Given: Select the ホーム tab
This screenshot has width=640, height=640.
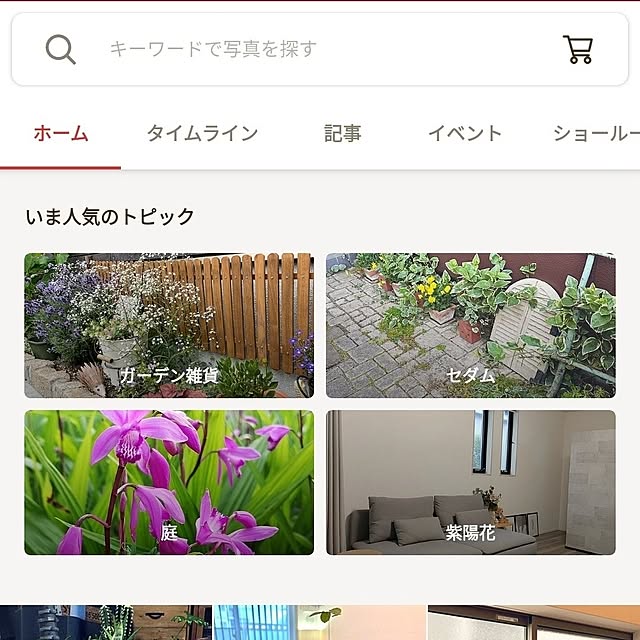Looking at the screenshot, I should click(61, 133).
